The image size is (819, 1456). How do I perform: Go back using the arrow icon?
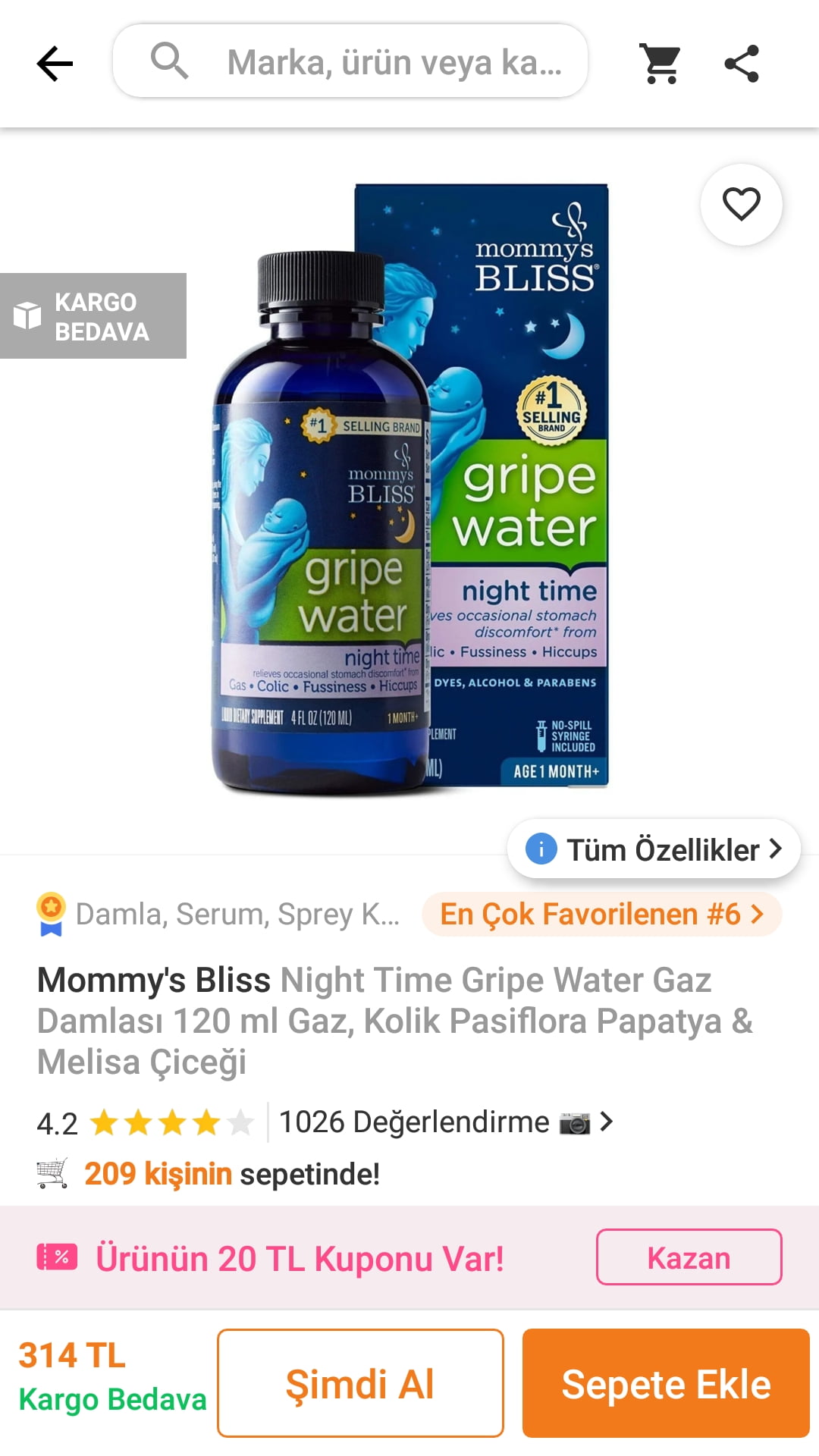point(55,63)
